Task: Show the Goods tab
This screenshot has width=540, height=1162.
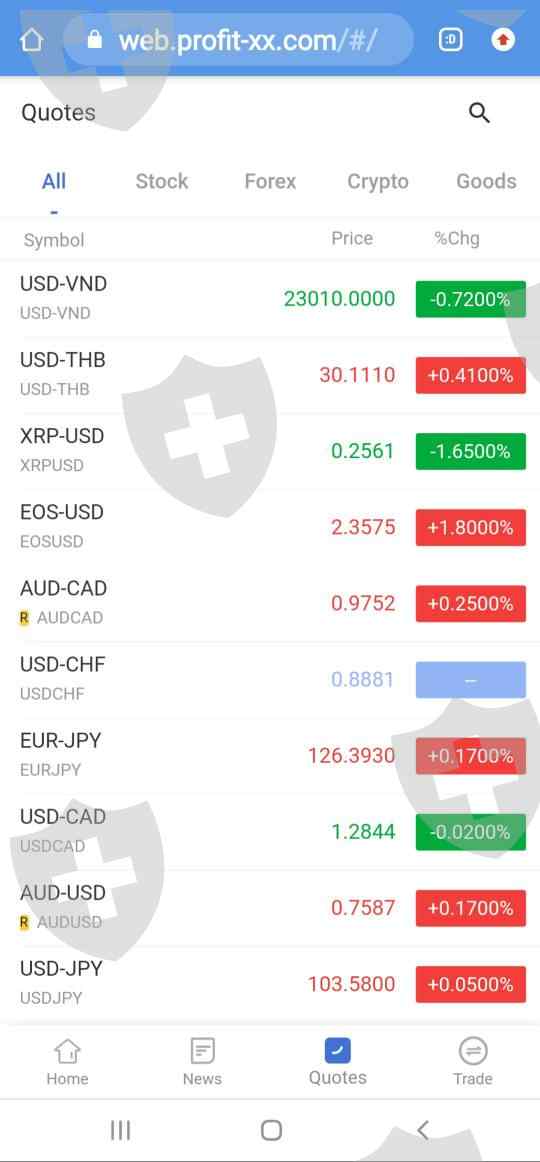Action: point(486,182)
